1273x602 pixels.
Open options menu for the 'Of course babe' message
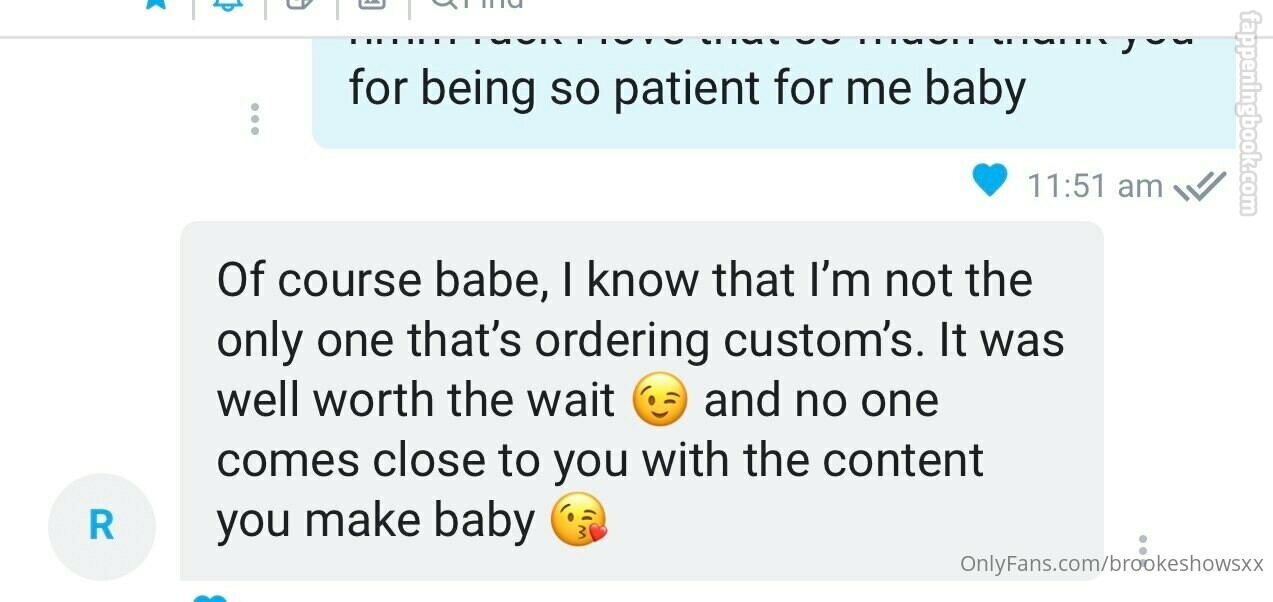click(x=1142, y=551)
